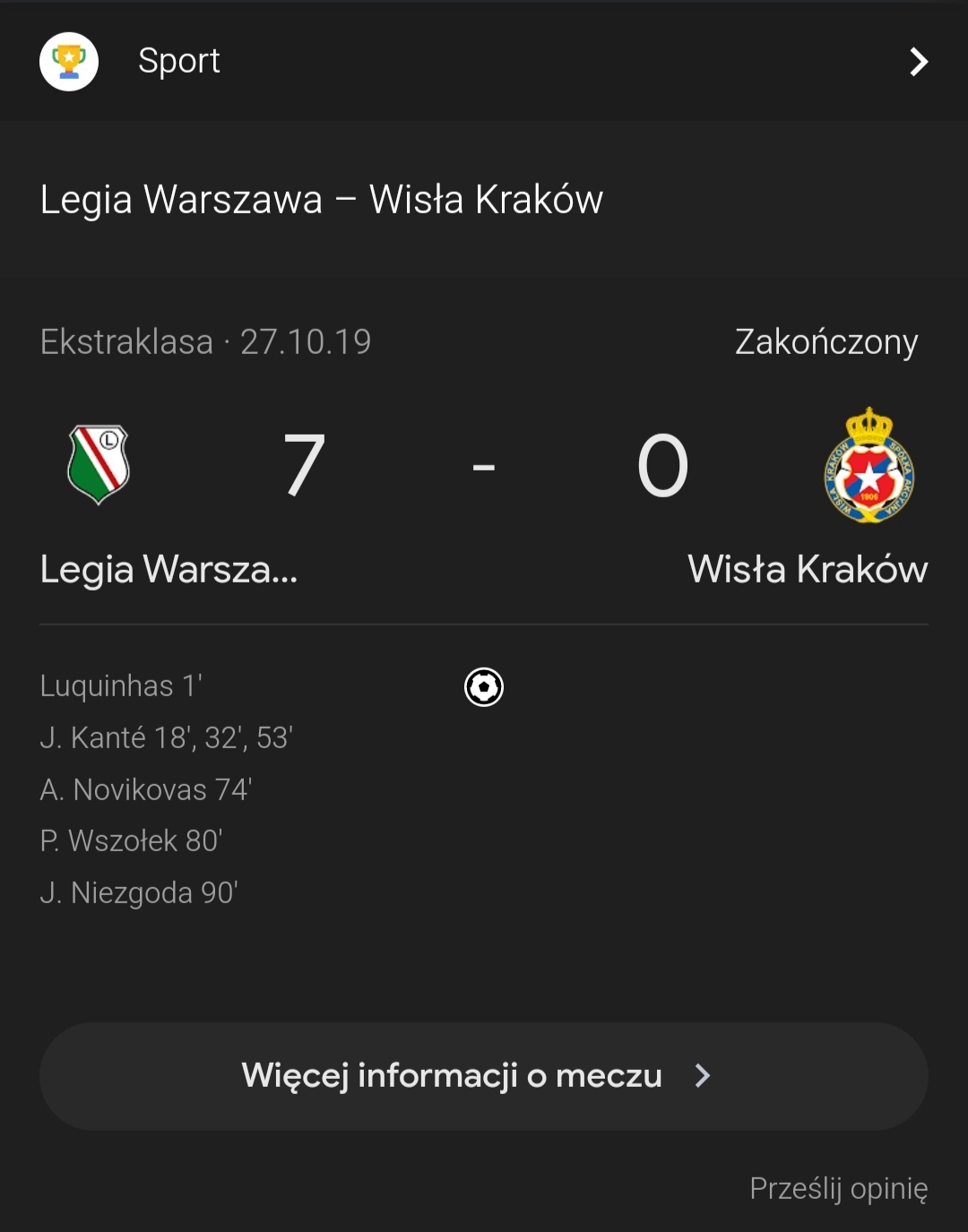Viewport: 968px width, 1232px height.
Task: Open the Sport section header arrow
Action: pyautogui.click(x=919, y=62)
